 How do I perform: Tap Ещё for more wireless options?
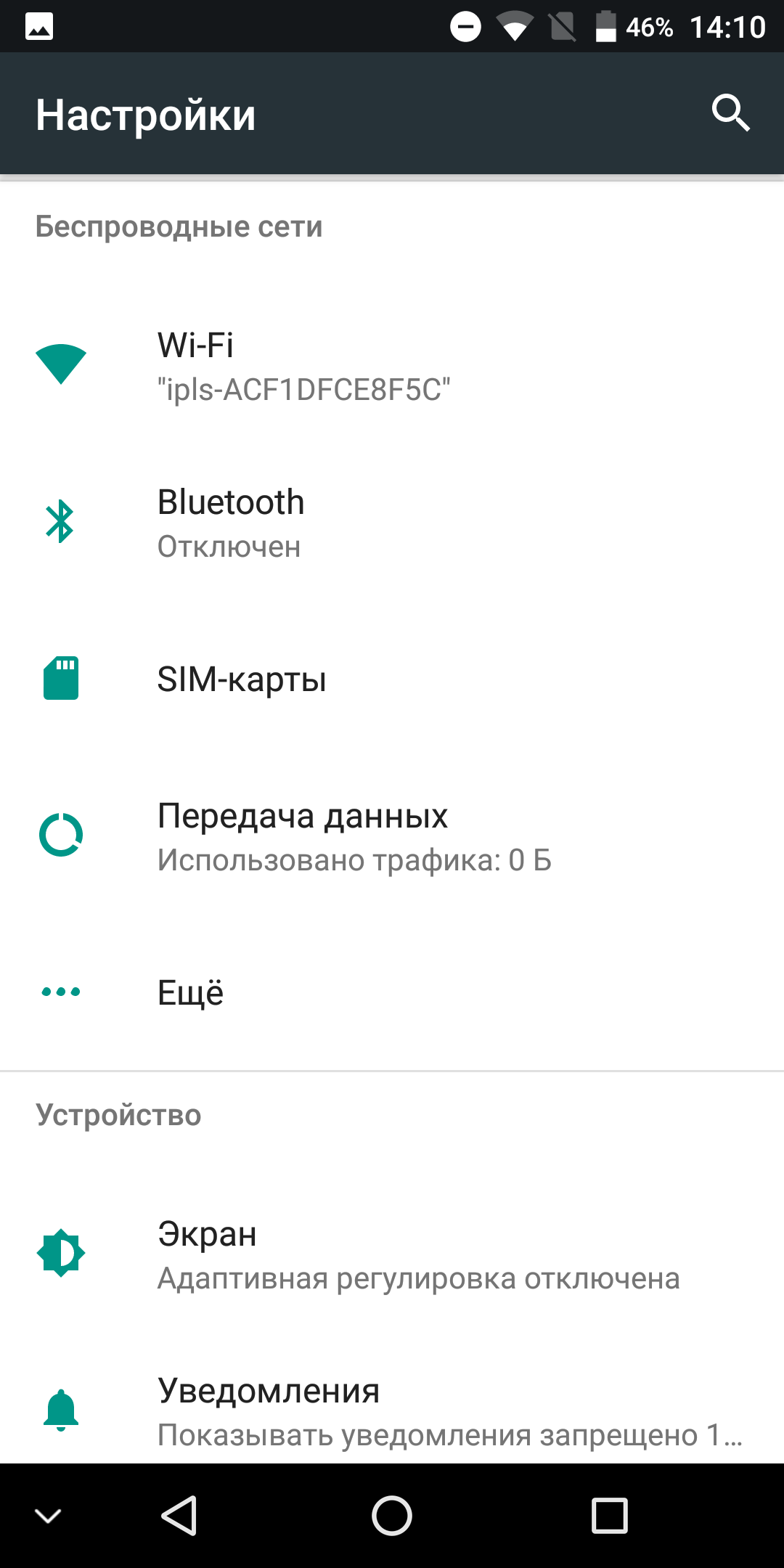(x=392, y=992)
